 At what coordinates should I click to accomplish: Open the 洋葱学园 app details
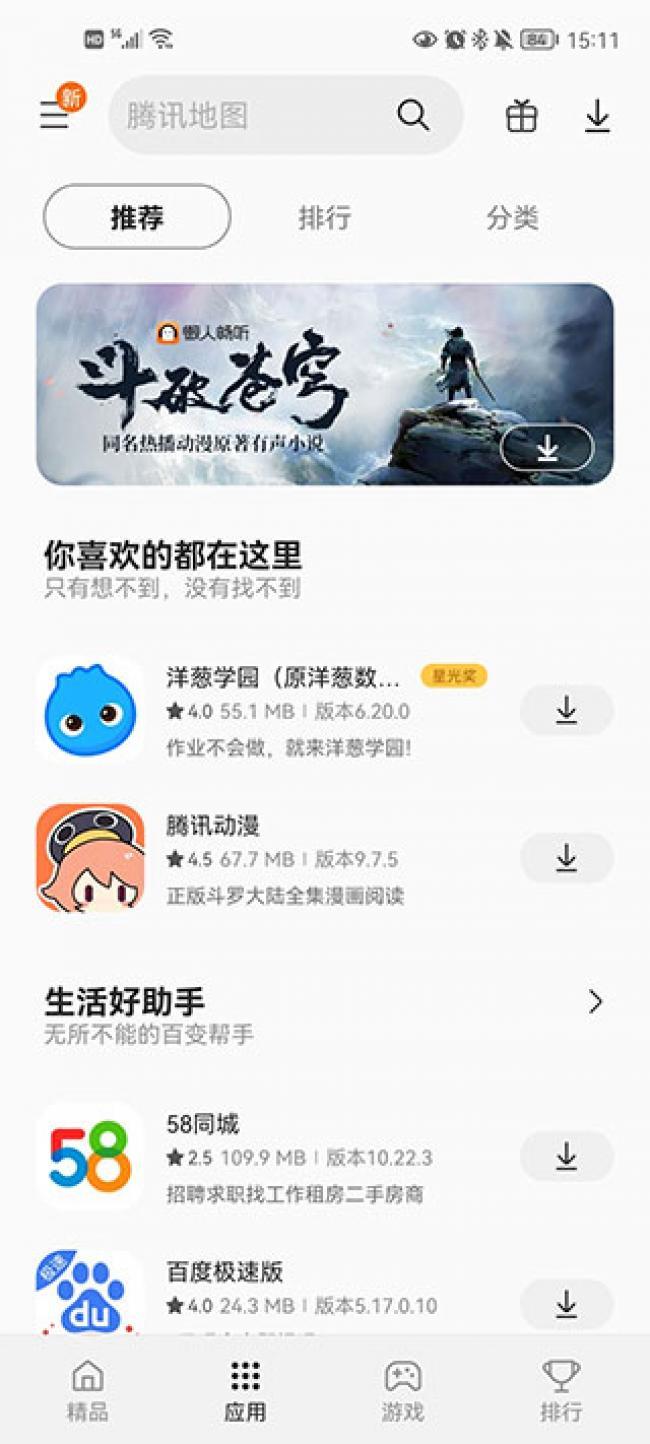tap(285, 710)
